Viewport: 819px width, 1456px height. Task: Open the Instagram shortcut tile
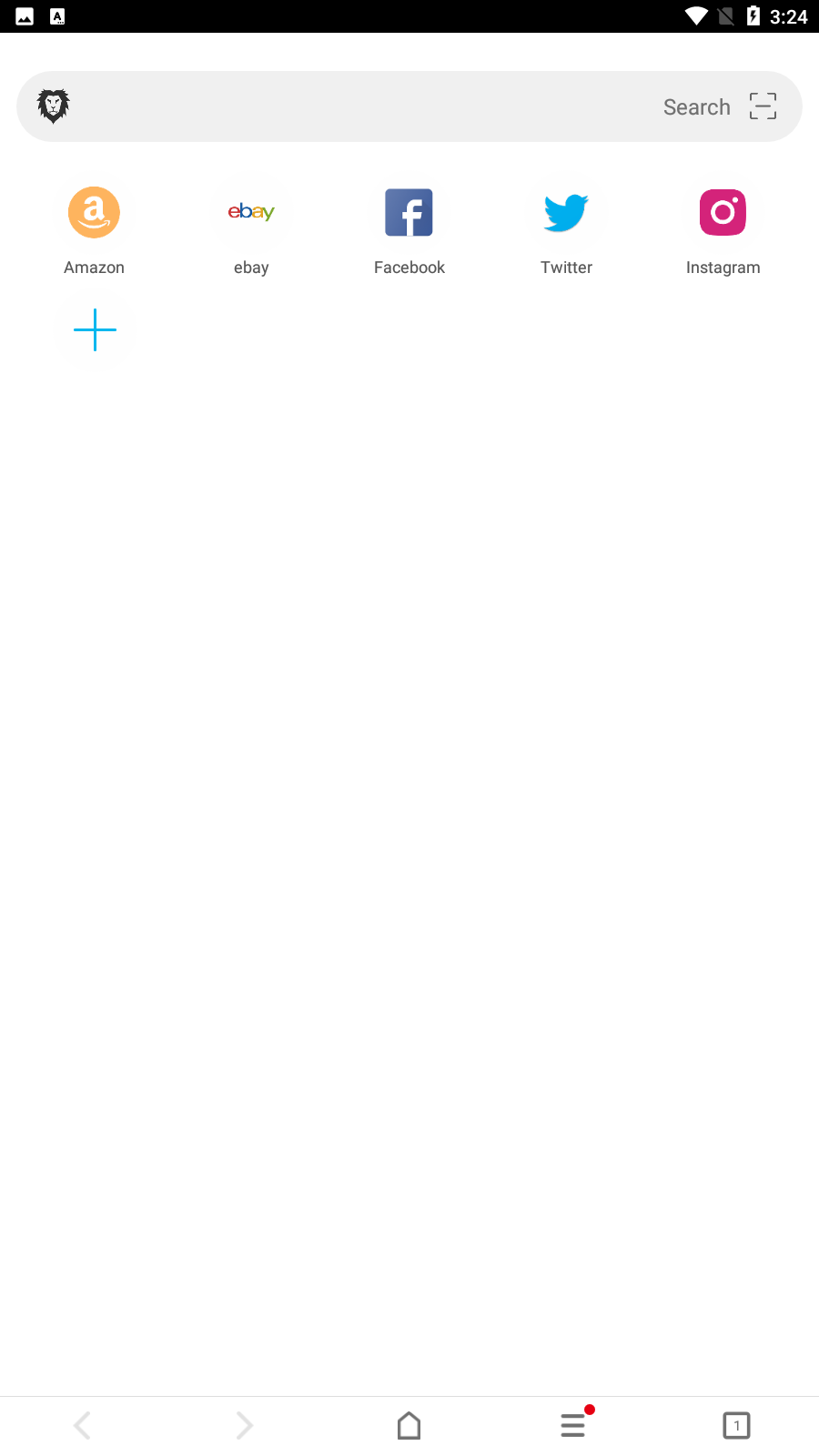[x=723, y=212]
